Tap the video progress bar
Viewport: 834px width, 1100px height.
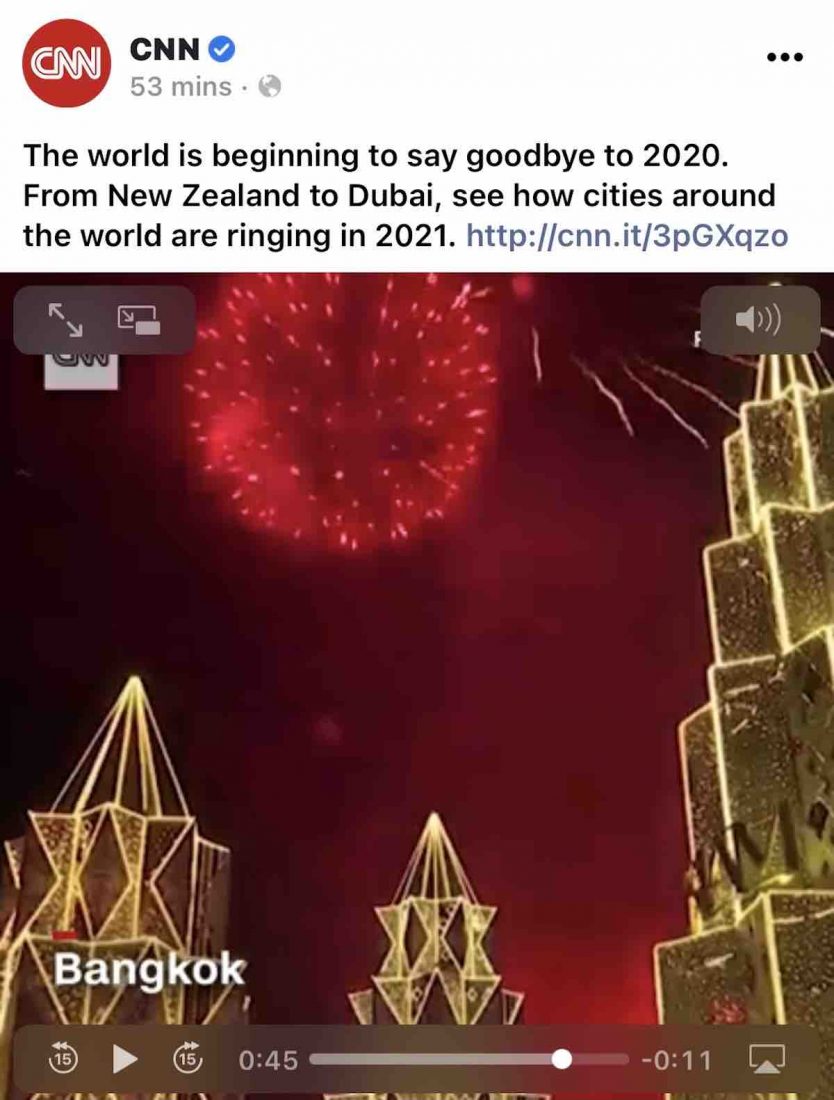point(468,1058)
